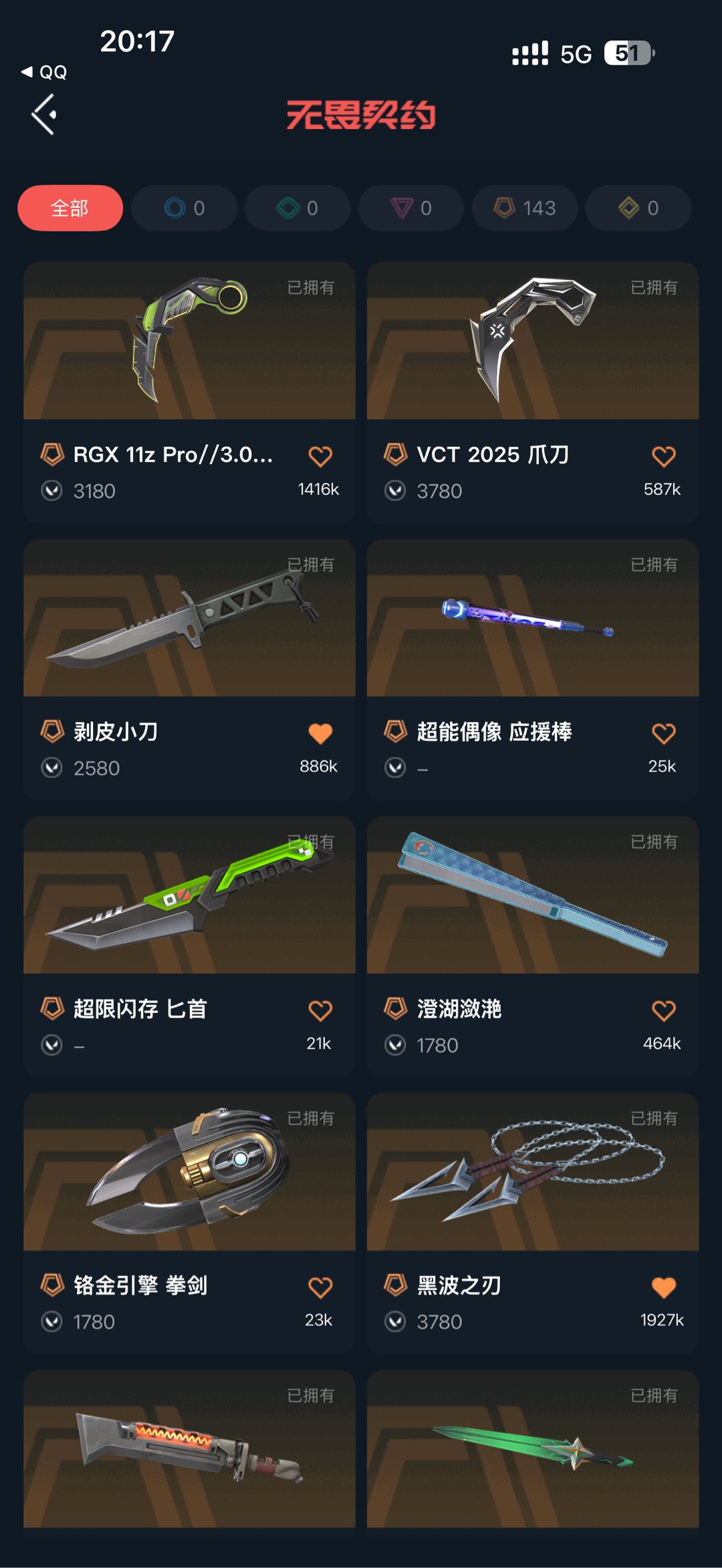
Task: Favorite the VCT 2025 爪刀 skin
Action: click(x=663, y=456)
